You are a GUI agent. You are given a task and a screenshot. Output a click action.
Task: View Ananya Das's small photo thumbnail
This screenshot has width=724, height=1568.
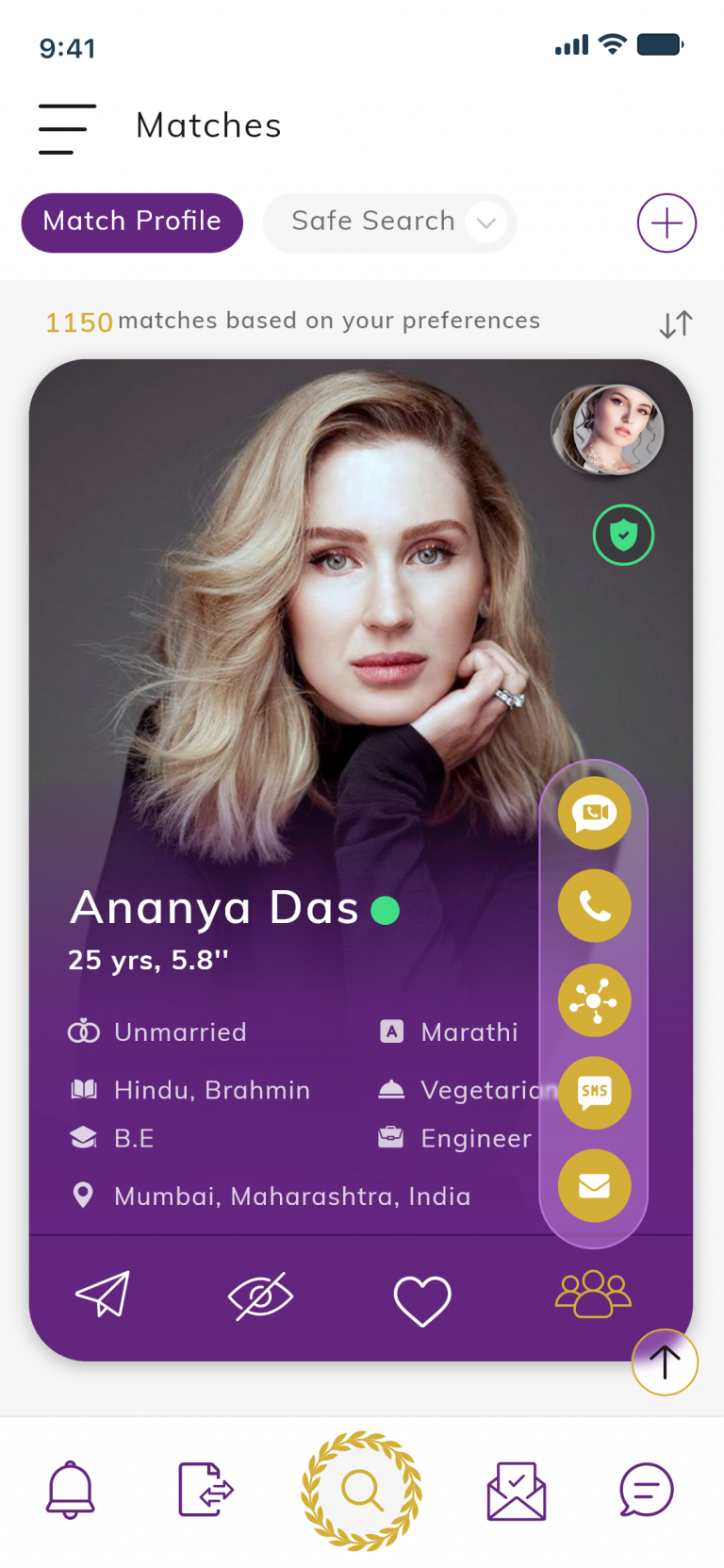click(x=608, y=429)
